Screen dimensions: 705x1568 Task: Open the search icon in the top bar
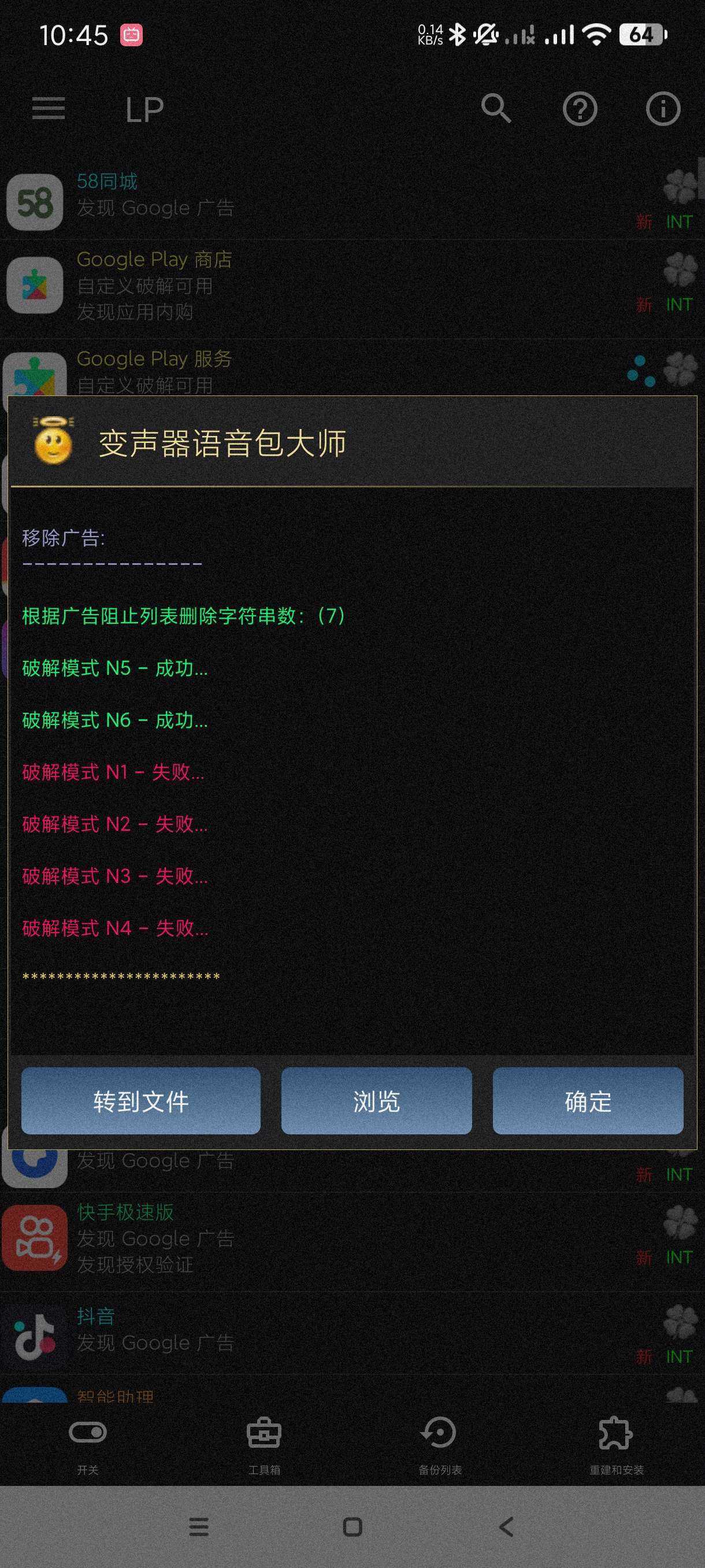coord(496,110)
